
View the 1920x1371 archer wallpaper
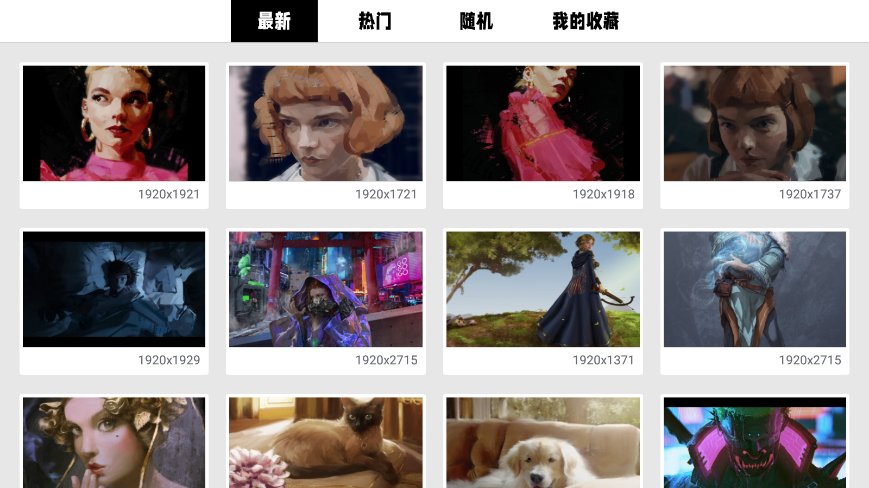coord(543,290)
